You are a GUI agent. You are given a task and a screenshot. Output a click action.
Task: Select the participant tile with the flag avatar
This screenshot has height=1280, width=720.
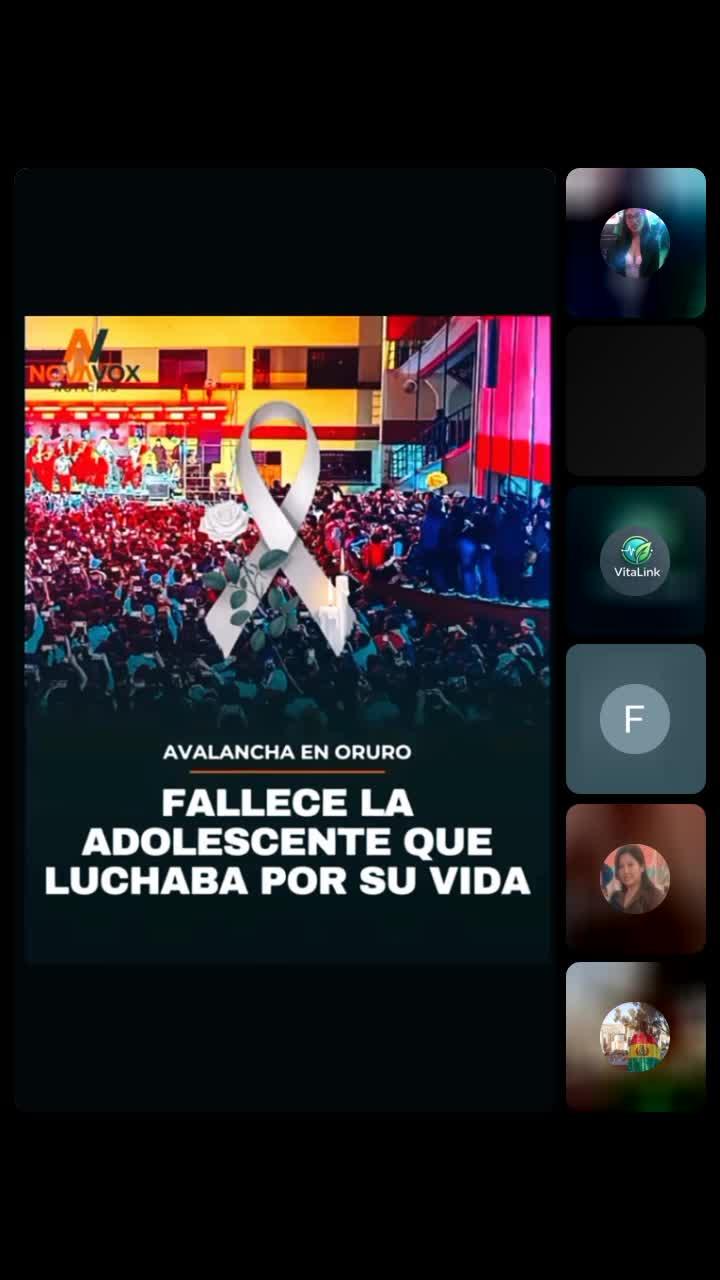(635, 1037)
